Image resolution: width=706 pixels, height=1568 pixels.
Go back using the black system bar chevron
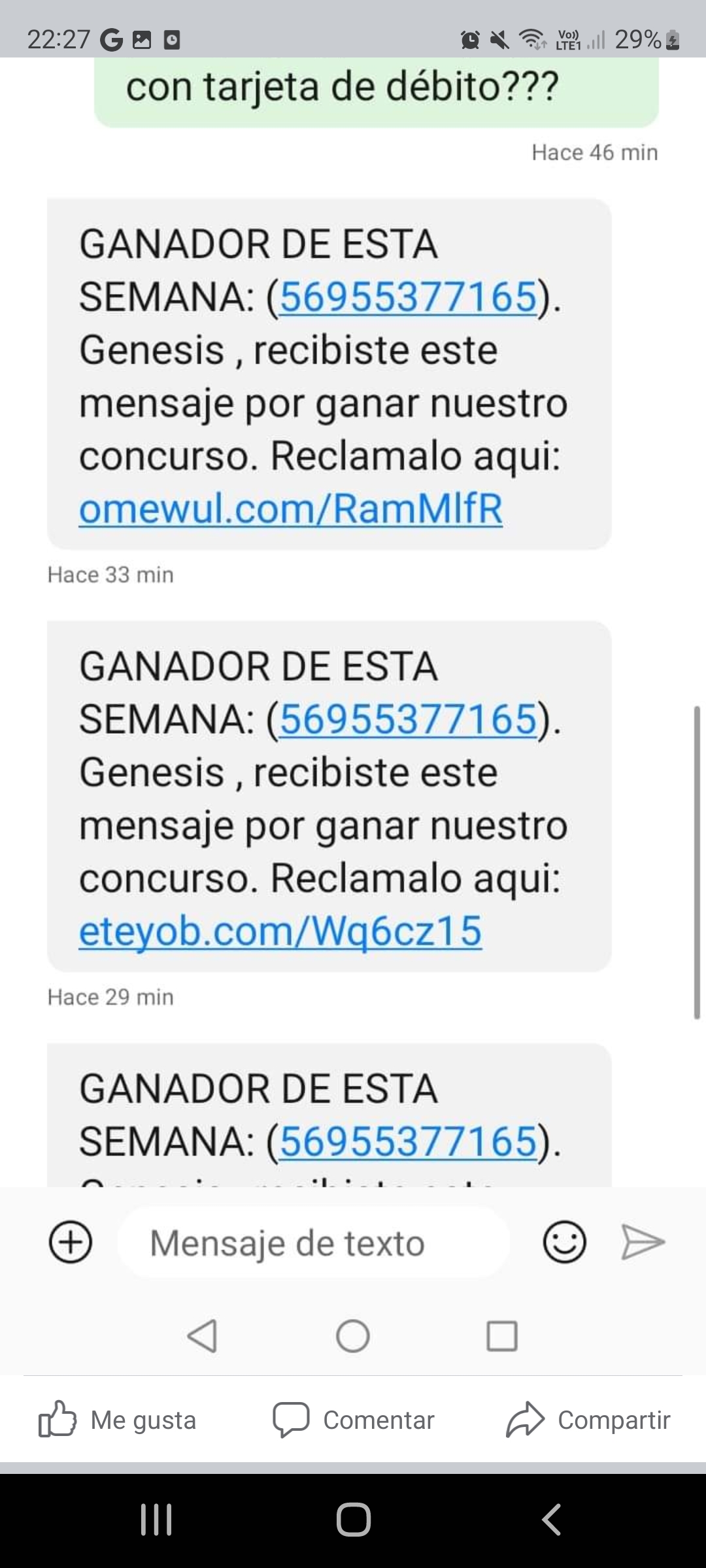pyautogui.click(x=551, y=1519)
